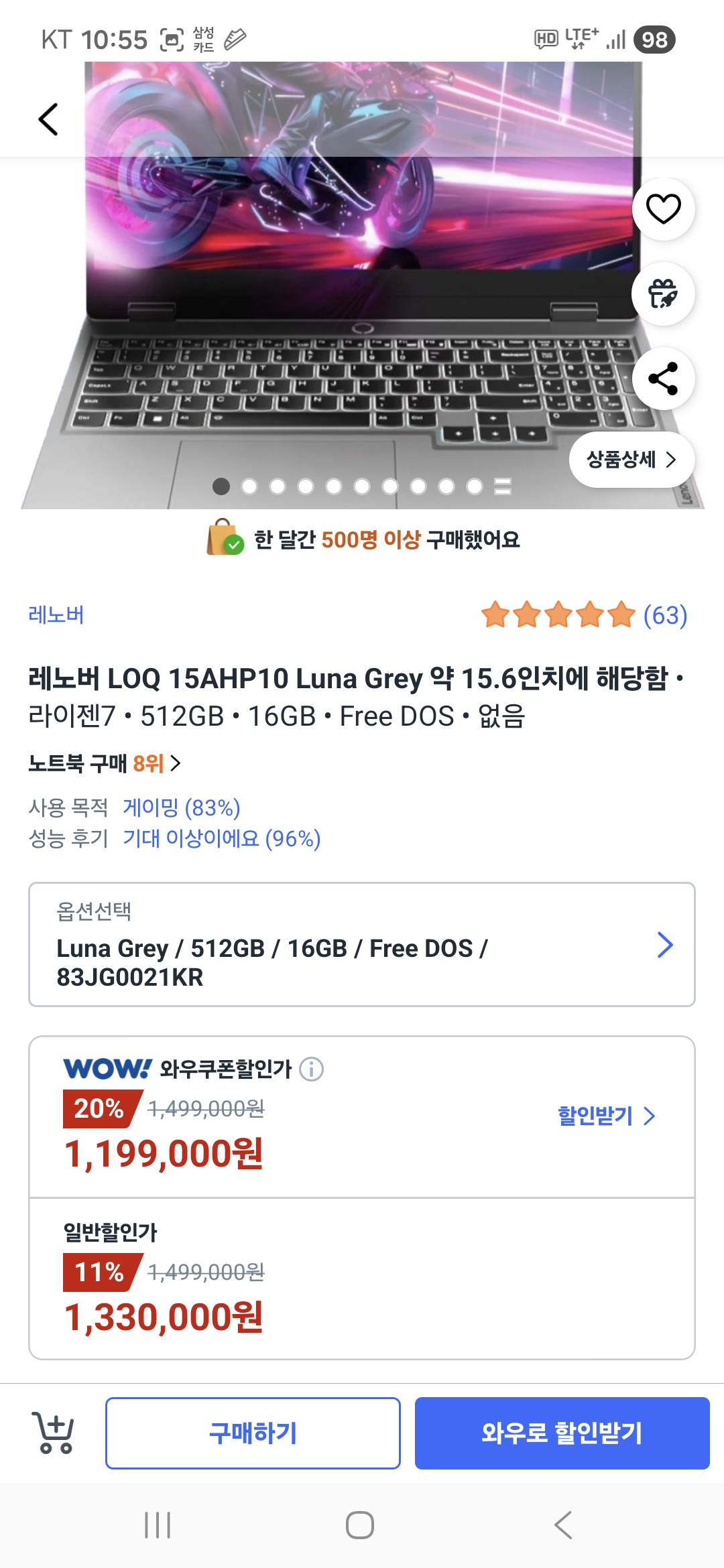The height and width of the screenshot is (1568, 724).
Task: Open 게이밍 (83%) usage purpose reviews
Action: [181, 807]
